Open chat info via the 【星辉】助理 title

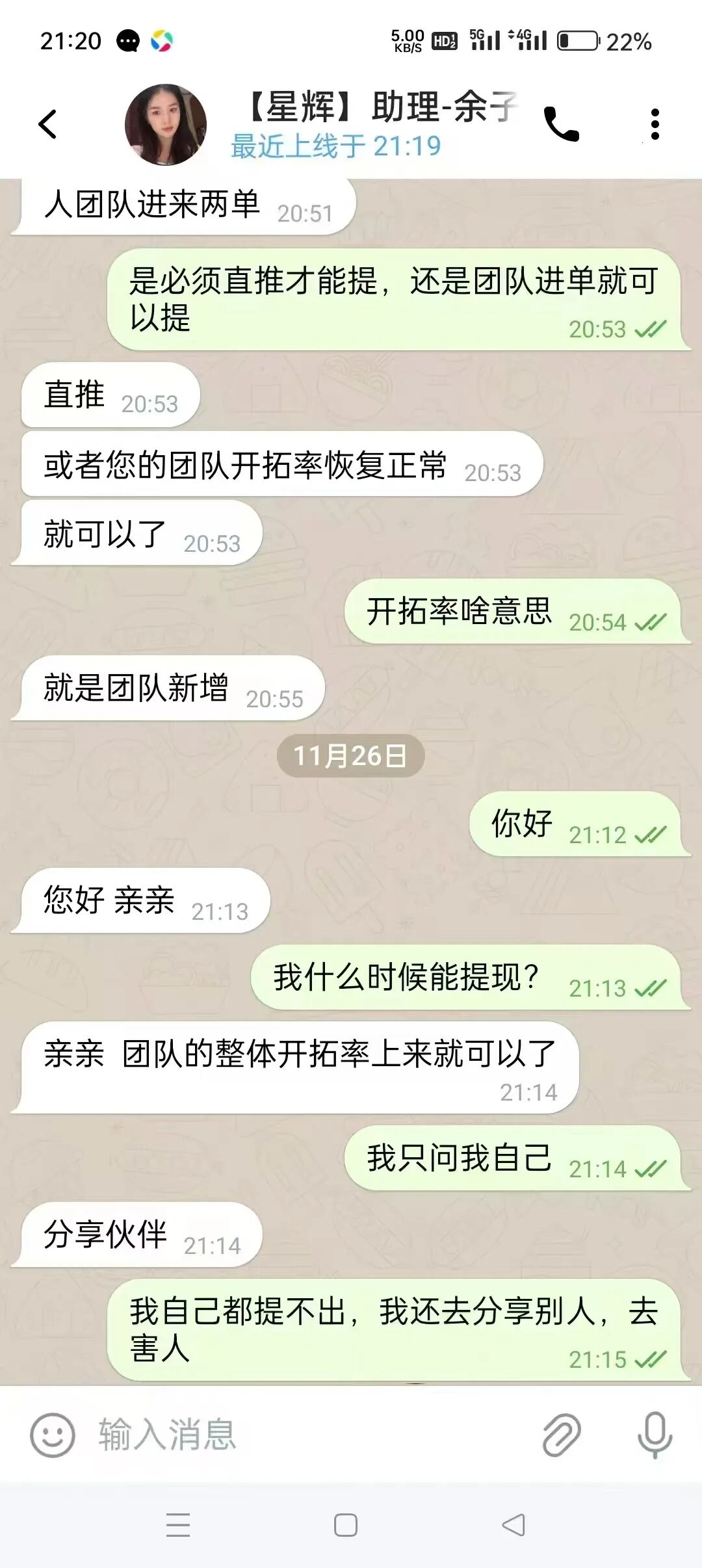[380, 107]
